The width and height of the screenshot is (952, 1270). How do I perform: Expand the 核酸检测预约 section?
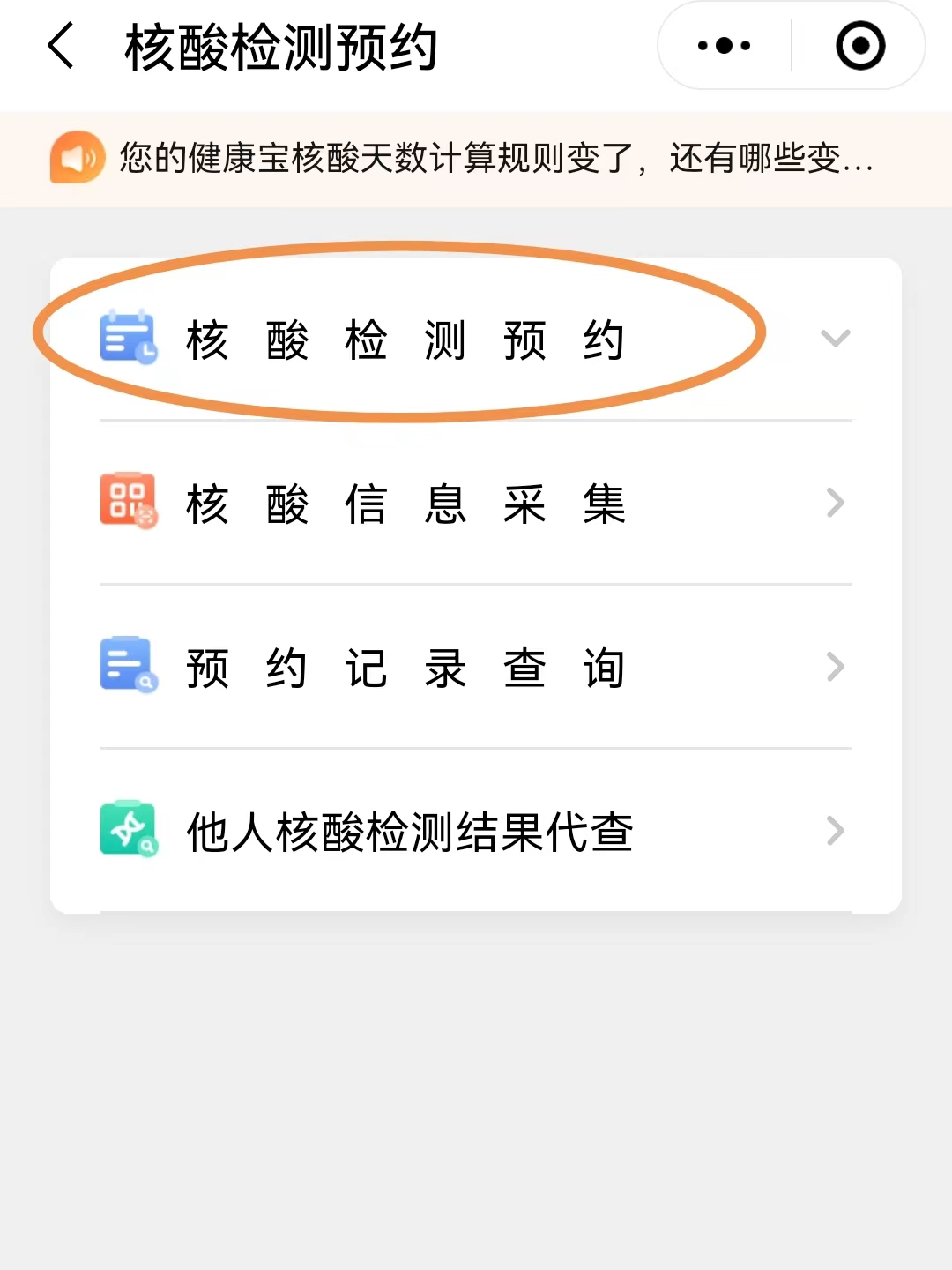[x=476, y=340]
